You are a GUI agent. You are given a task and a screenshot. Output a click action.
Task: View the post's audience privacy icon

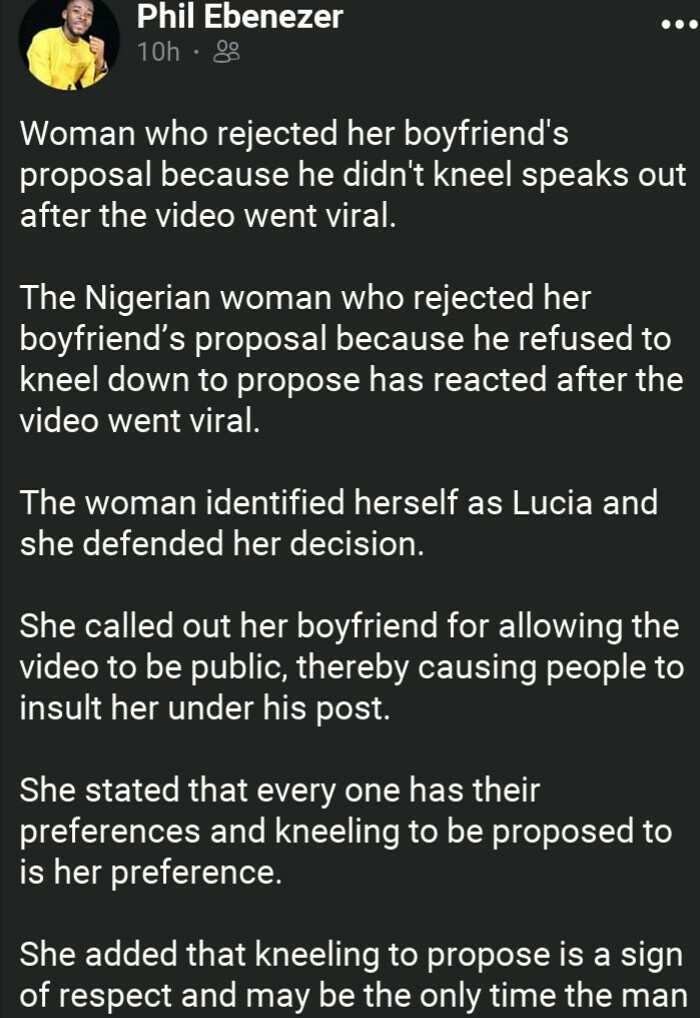(x=228, y=52)
